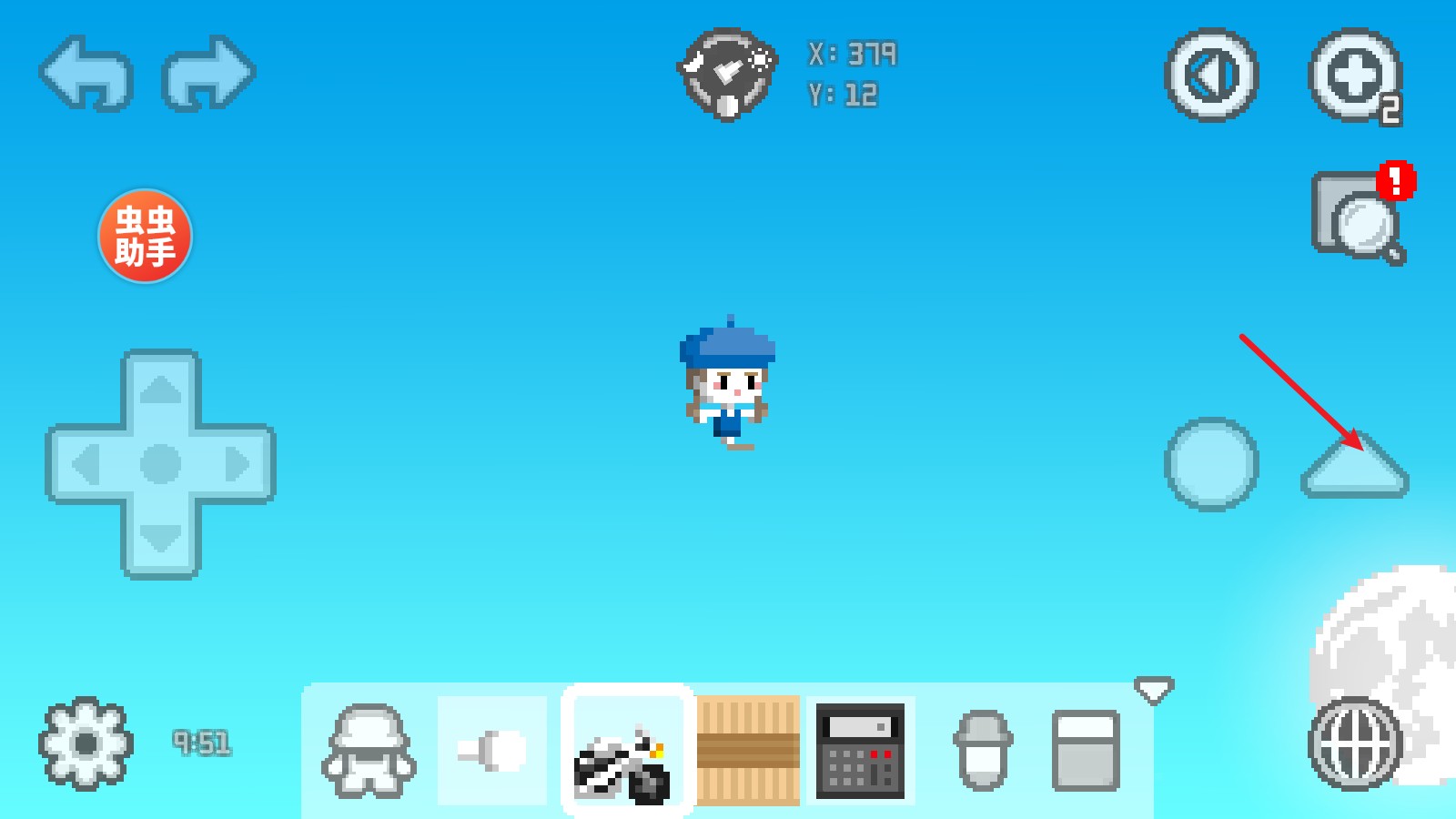Move right with the D-pad
Image resolution: width=1456 pixels, height=819 pixels.
237,464
